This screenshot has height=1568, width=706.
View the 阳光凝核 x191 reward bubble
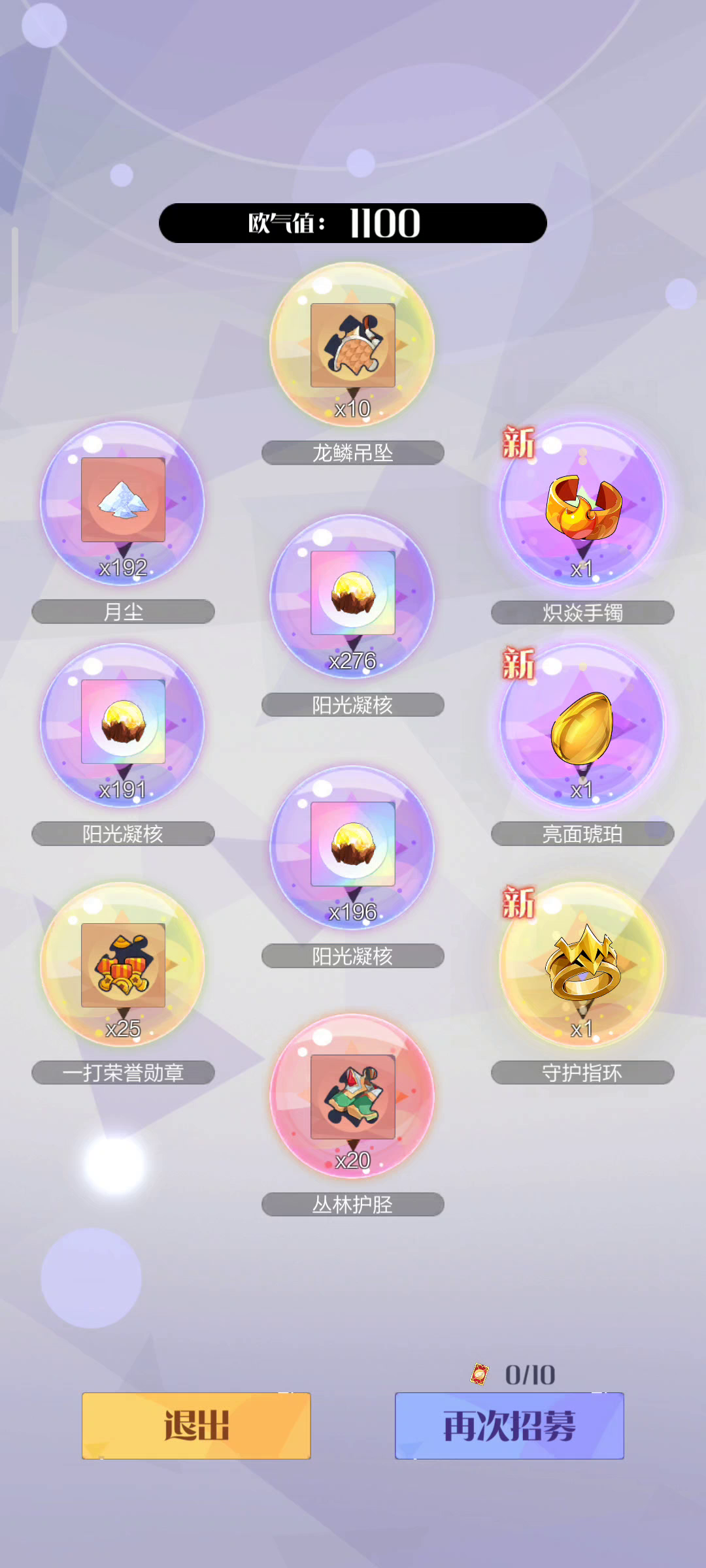click(123, 723)
